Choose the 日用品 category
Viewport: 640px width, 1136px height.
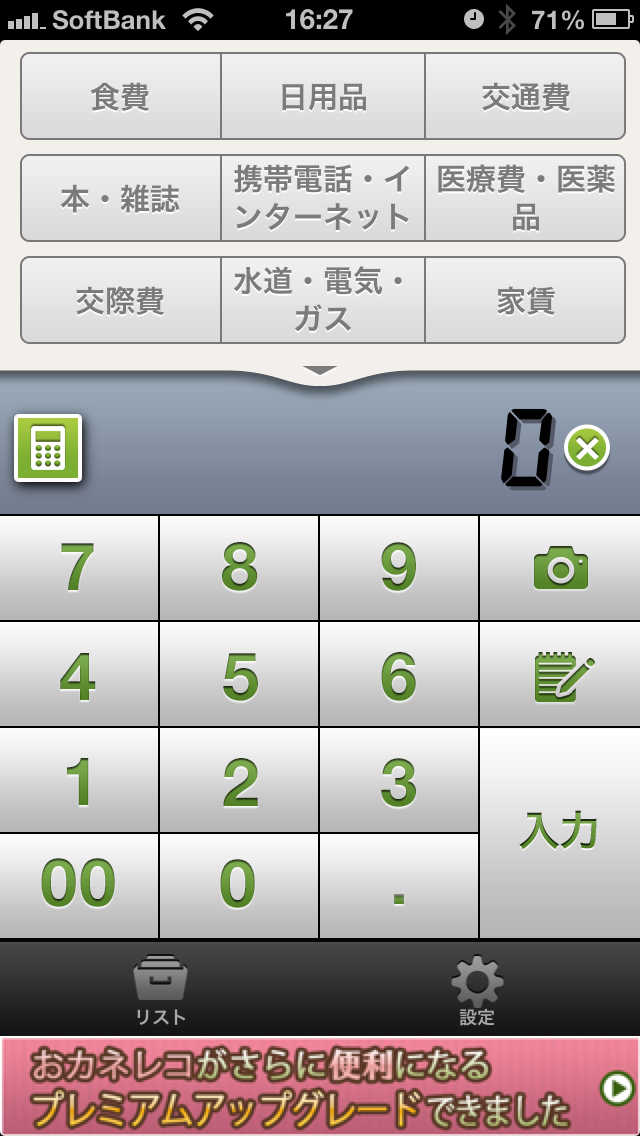click(x=323, y=97)
